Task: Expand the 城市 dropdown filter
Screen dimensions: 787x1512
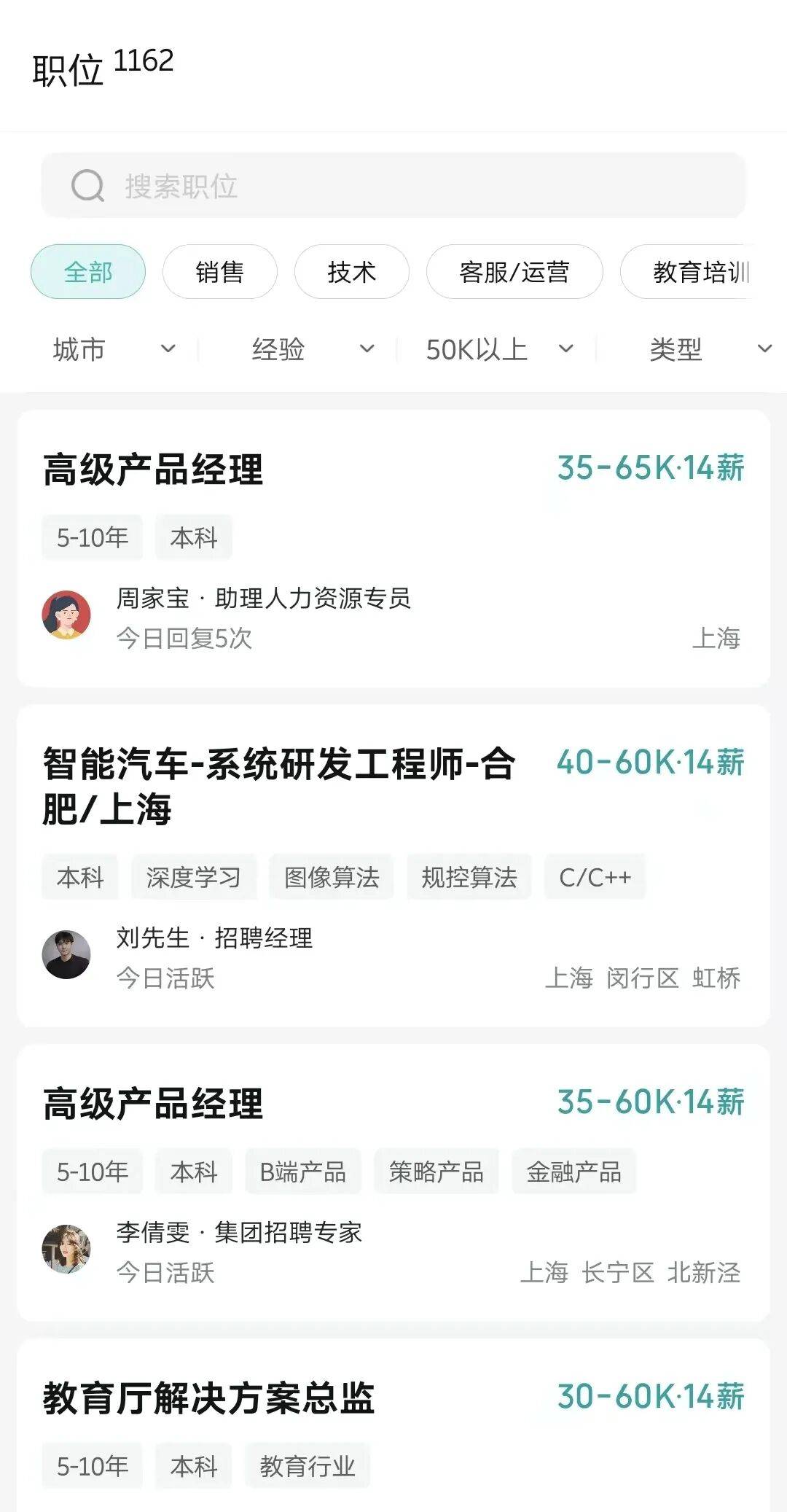Action: point(113,349)
